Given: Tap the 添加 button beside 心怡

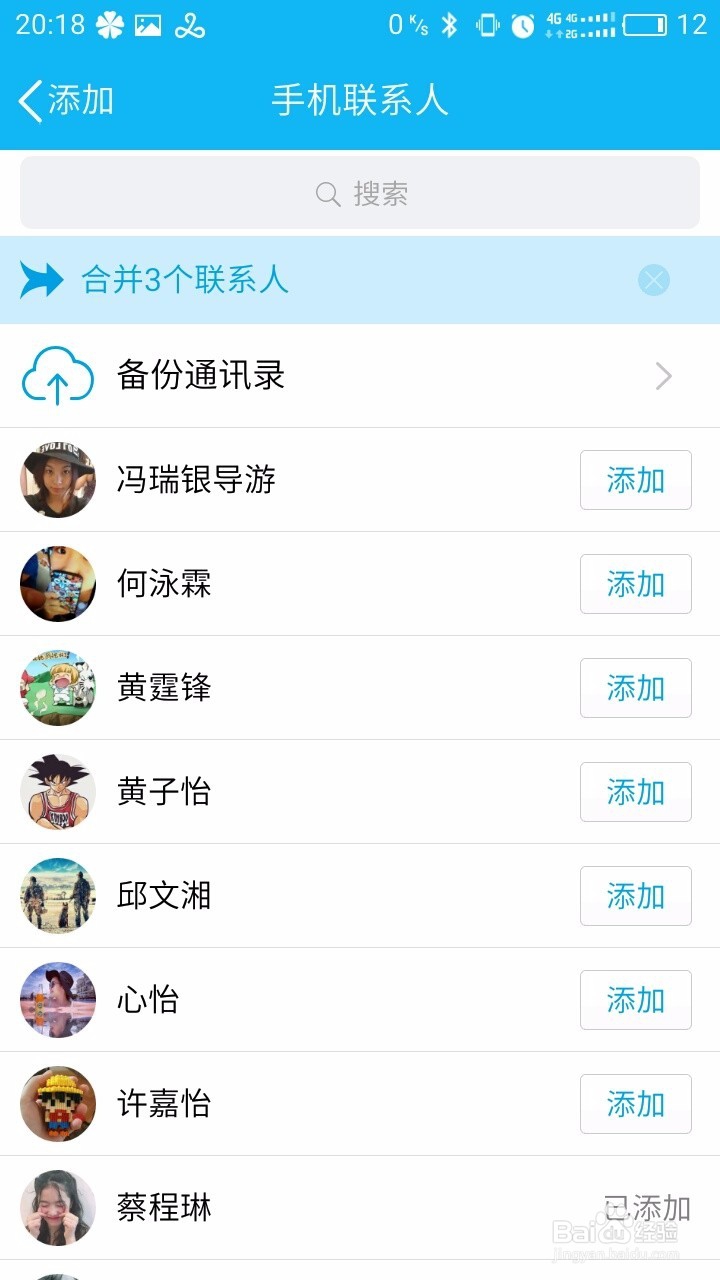Looking at the screenshot, I should click(635, 1000).
